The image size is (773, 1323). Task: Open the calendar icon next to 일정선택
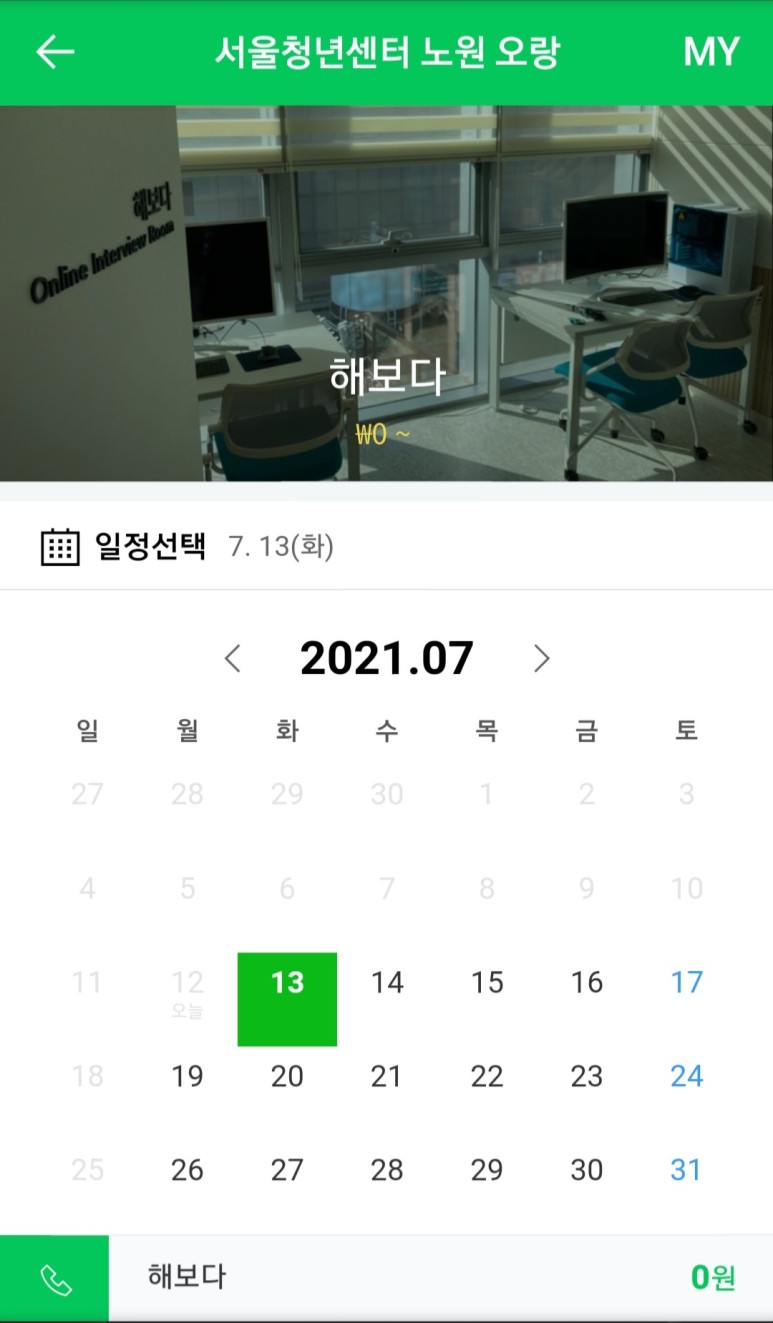click(x=58, y=545)
